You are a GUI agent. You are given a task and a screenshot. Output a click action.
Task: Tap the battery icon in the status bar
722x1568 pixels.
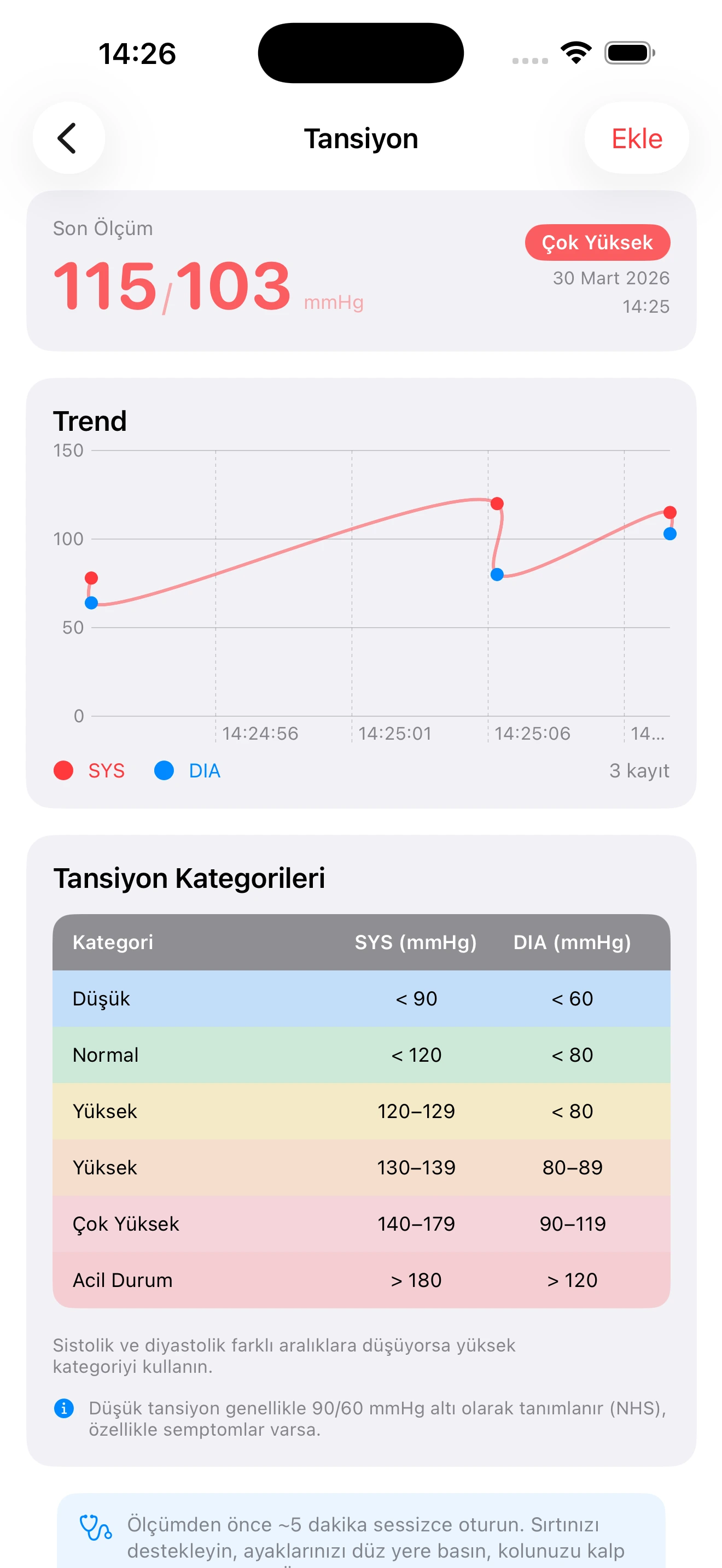click(x=627, y=53)
